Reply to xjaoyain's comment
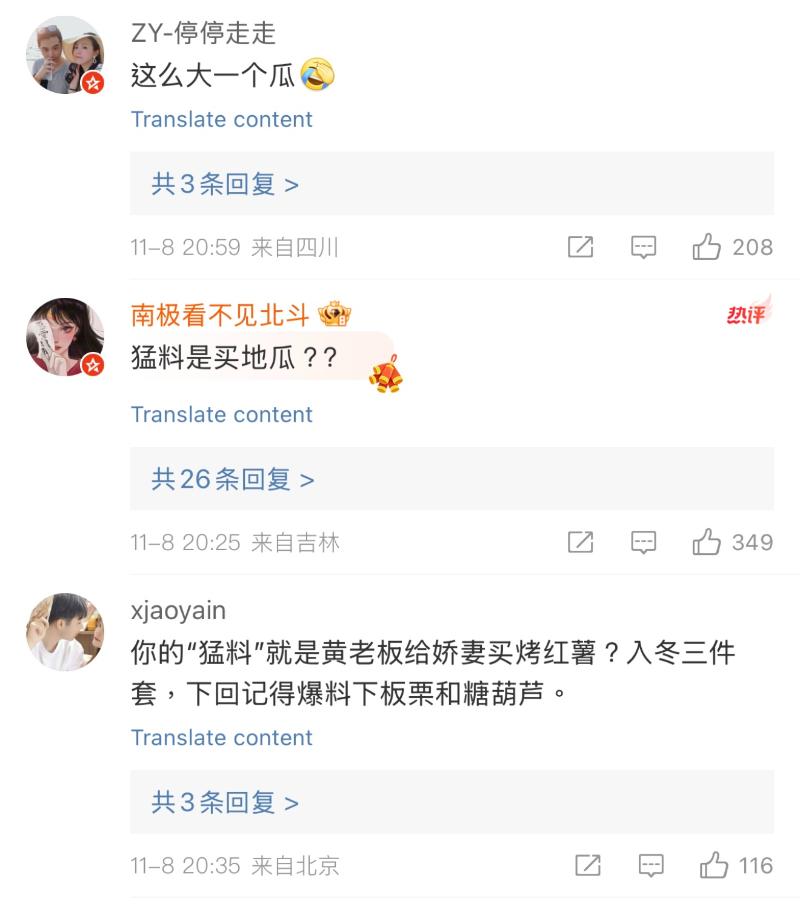The width and height of the screenshot is (800, 904). click(x=651, y=865)
